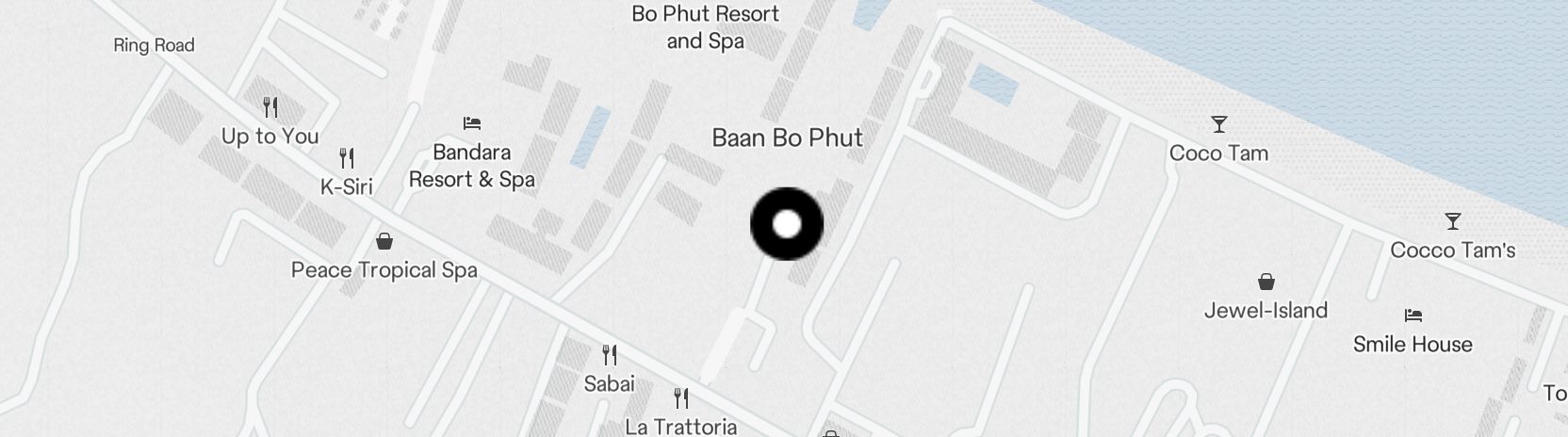
Task: Tap the K-Siri restaurant marker
Action: (x=347, y=158)
